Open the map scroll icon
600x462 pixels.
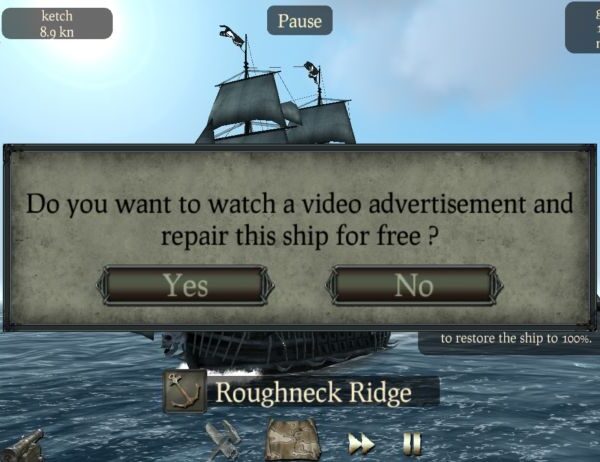coord(292,440)
